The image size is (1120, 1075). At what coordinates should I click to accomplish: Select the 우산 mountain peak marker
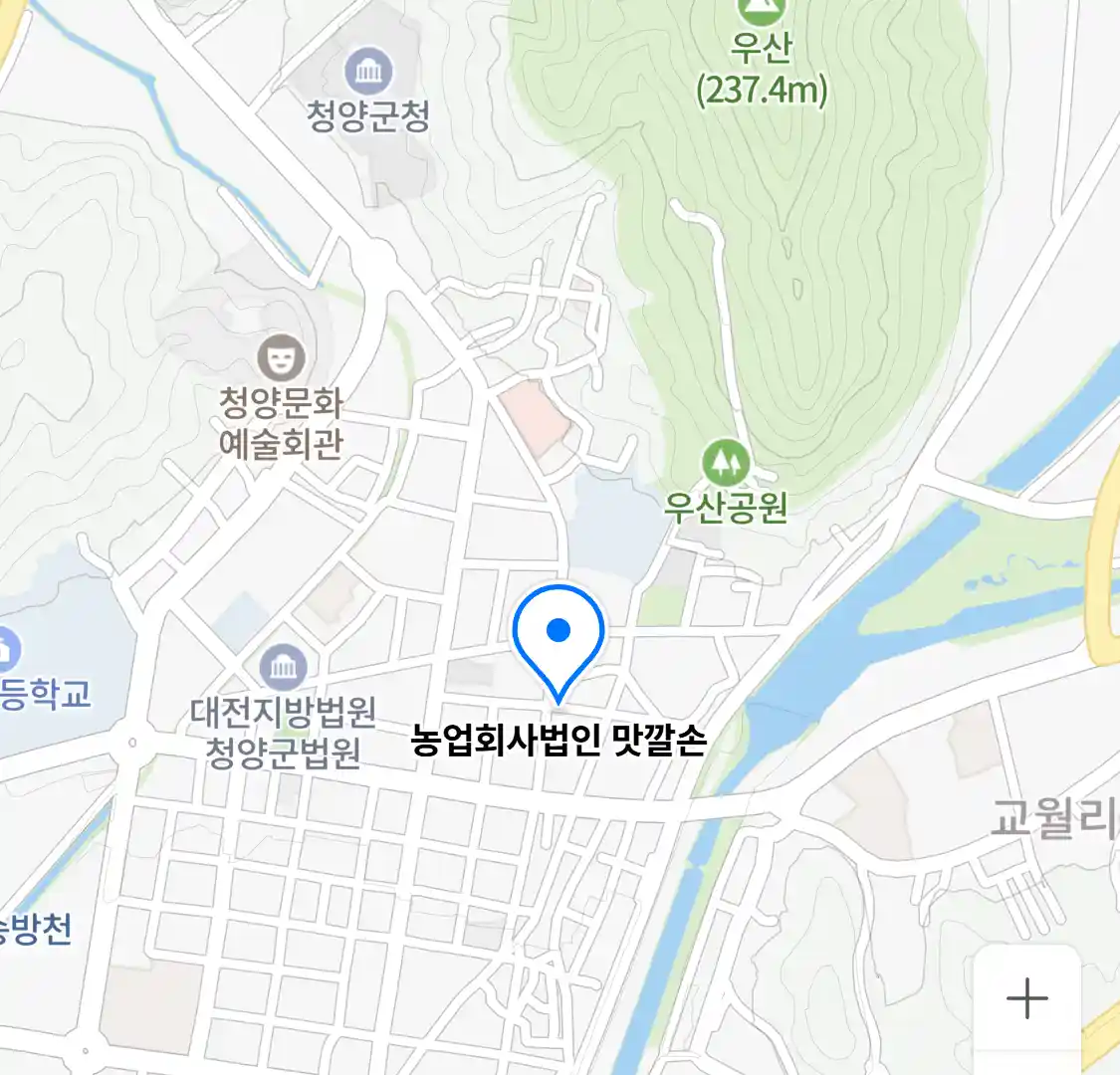762,8
